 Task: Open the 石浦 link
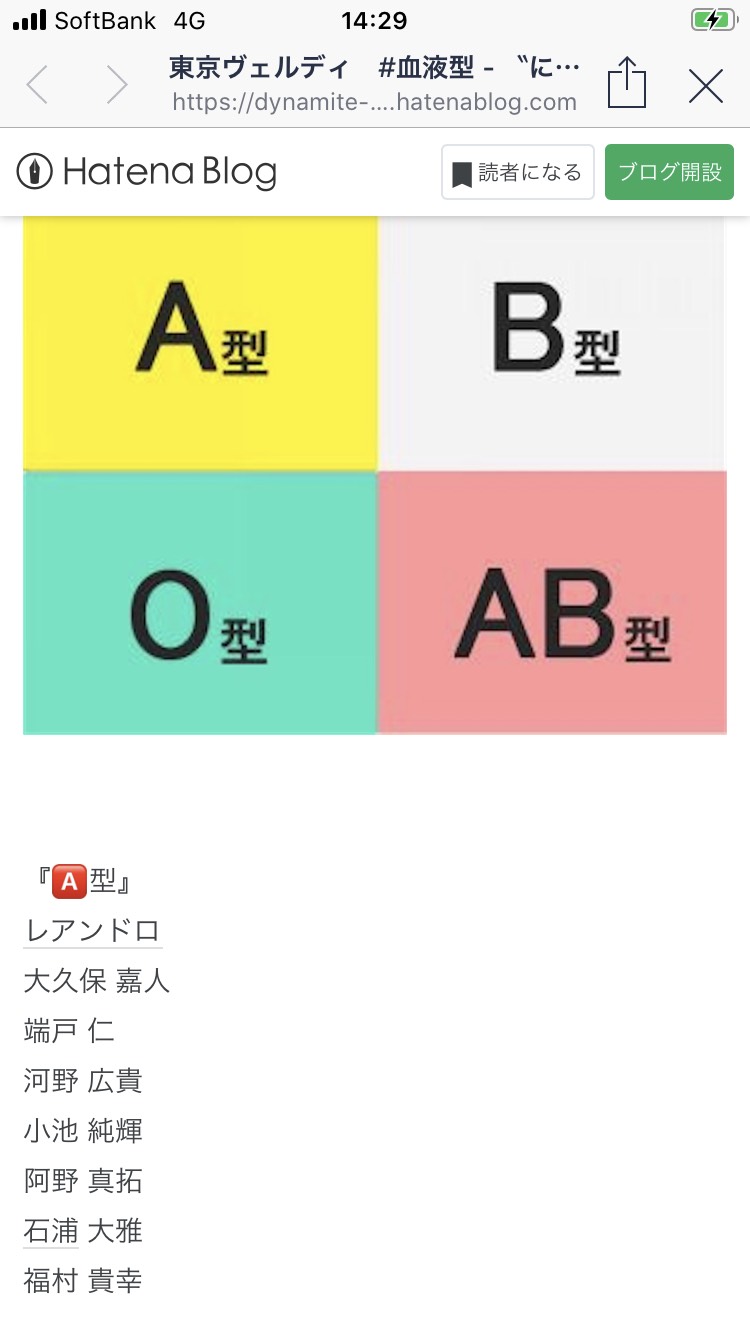click(51, 1231)
